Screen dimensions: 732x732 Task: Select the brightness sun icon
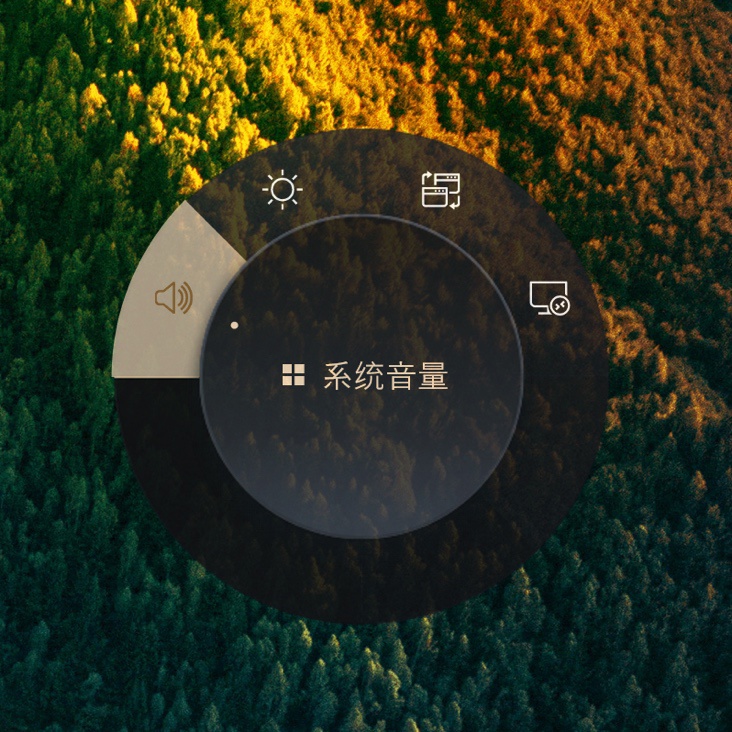pyautogui.click(x=282, y=189)
